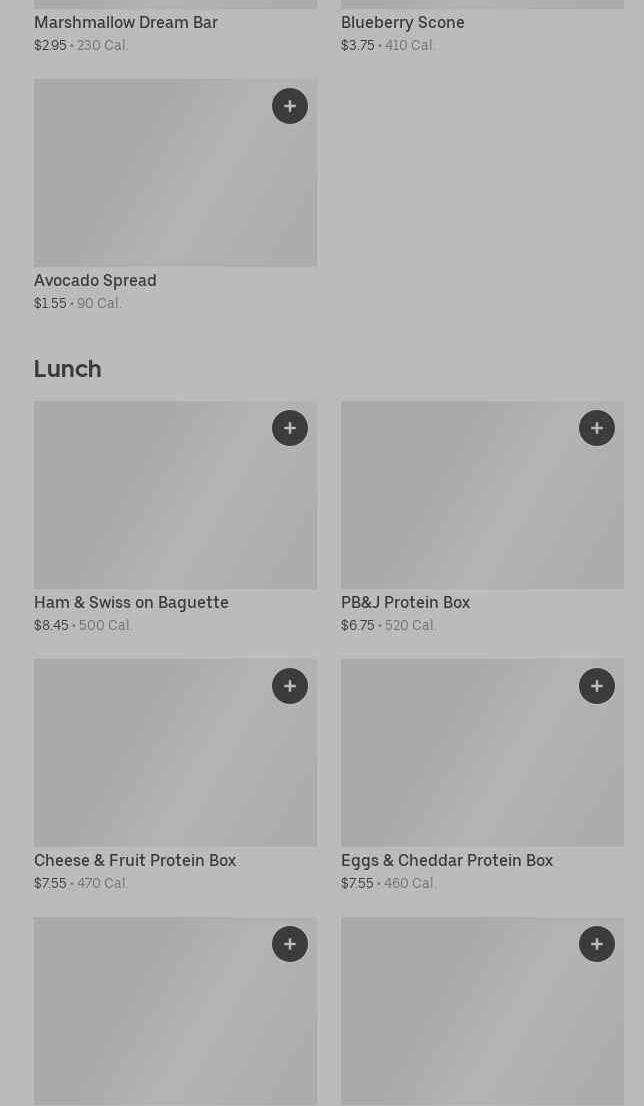This screenshot has width=644, height=1106.
Task: View the Blueberry Scone item
Action: pyautogui.click(x=403, y=22)
